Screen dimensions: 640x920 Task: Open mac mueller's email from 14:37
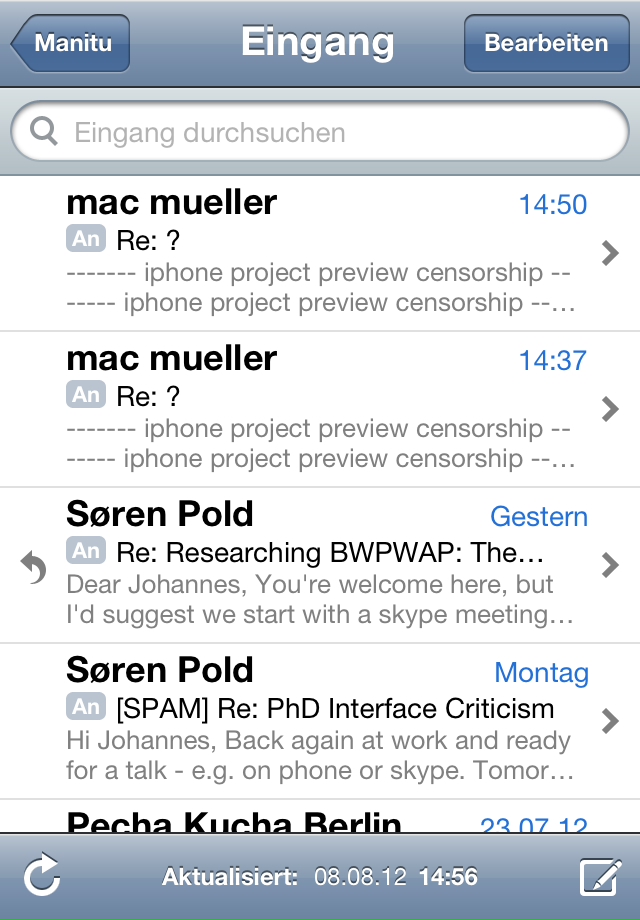coord(320,408)
